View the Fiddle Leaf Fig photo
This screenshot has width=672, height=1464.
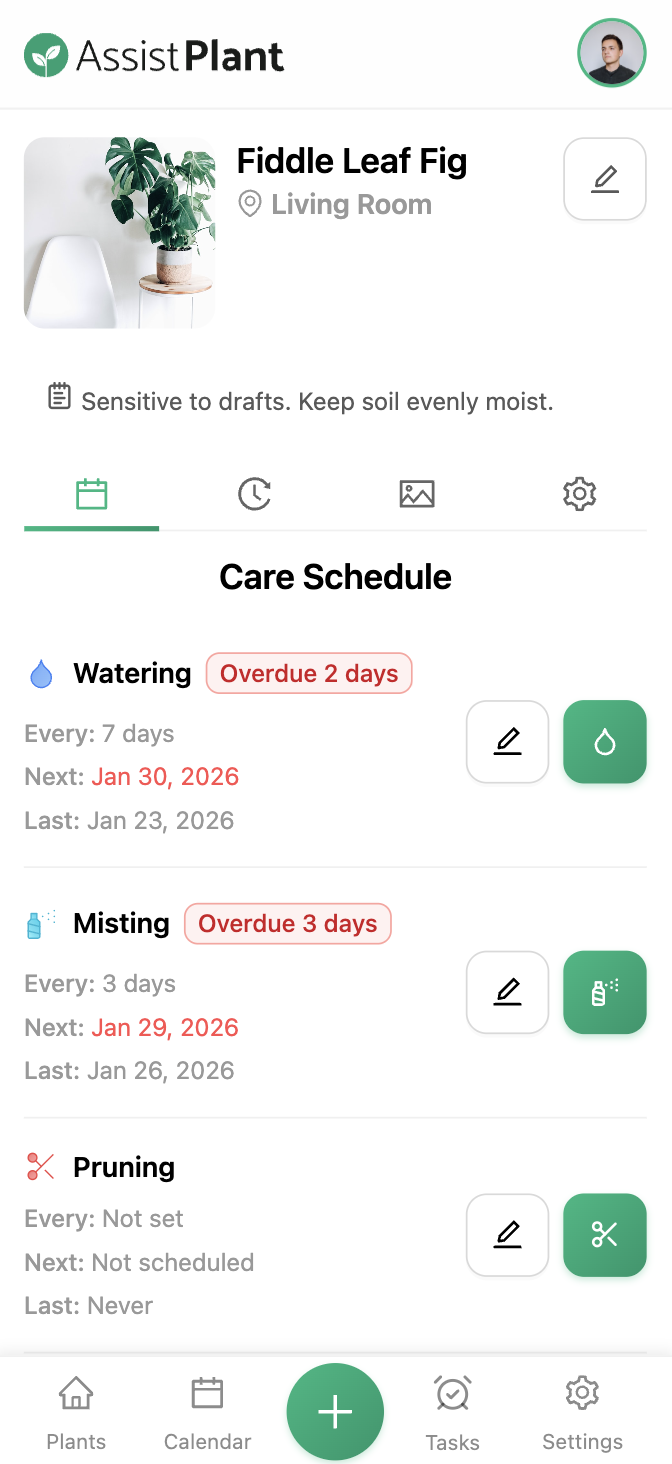tap(119, 233)
